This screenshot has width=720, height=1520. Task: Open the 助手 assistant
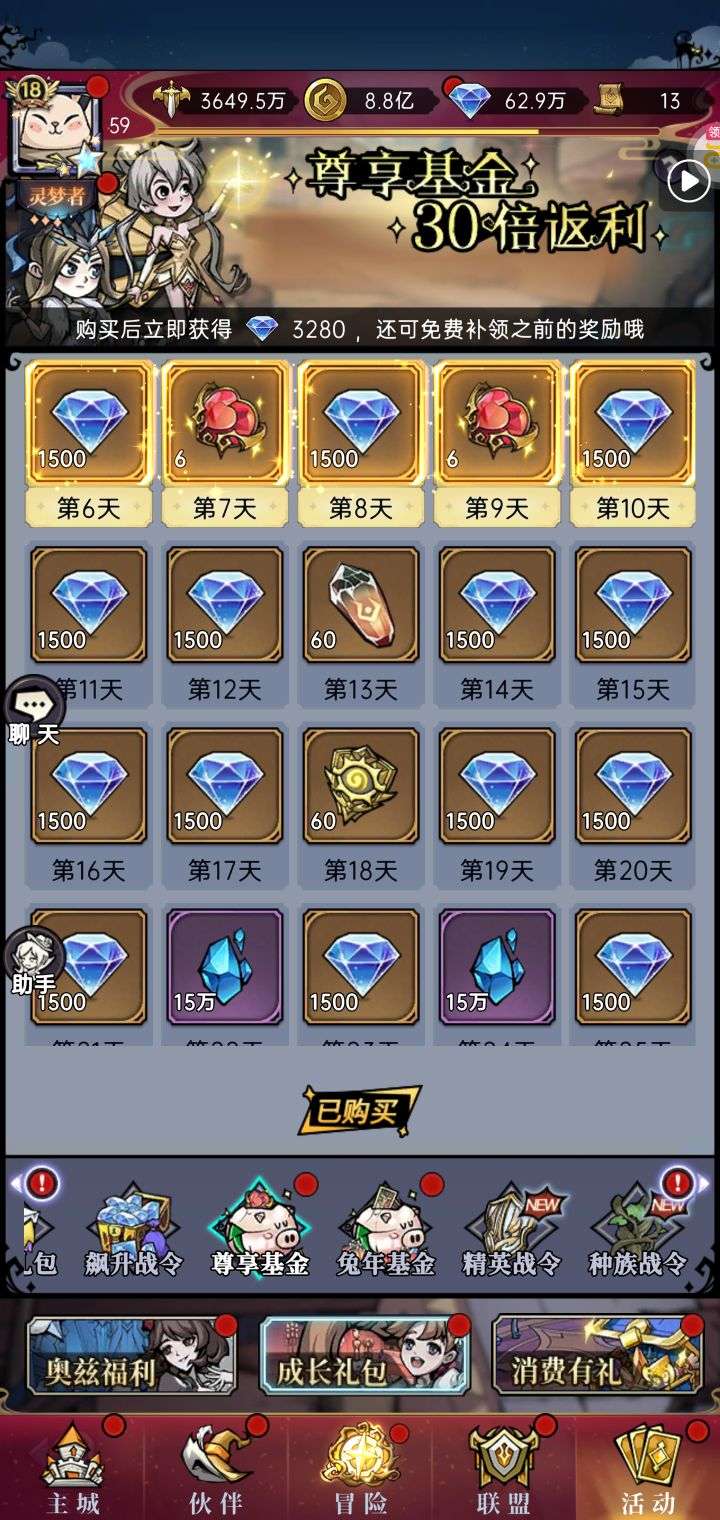click(35, 962)
